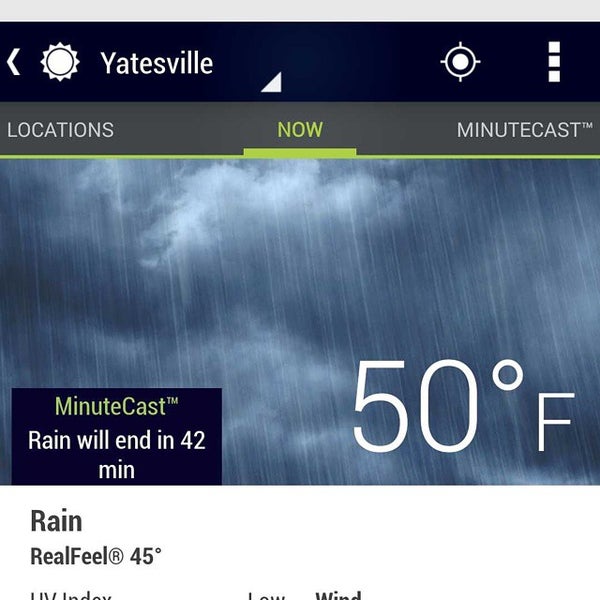Switch to the MinuteCast tab
The height and width of the screenshot is (600, 600).
tap(525, 130)
